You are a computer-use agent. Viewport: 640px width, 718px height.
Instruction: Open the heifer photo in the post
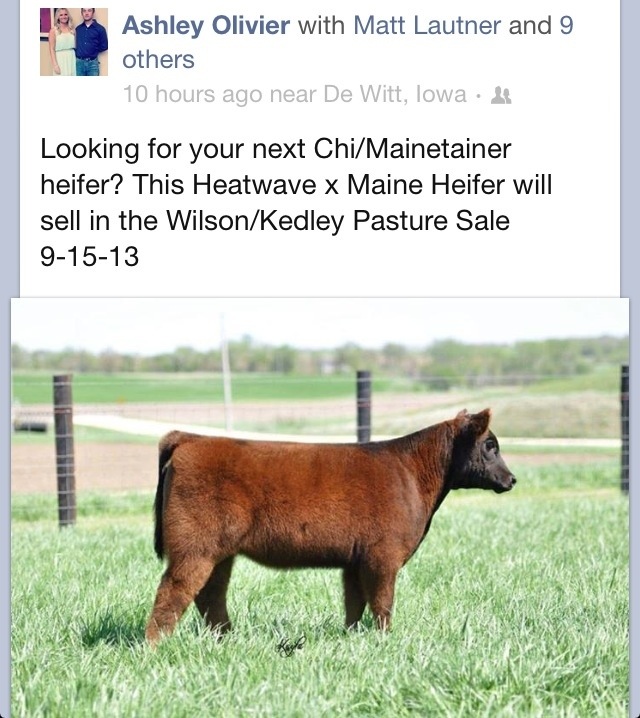coord(320,505)
